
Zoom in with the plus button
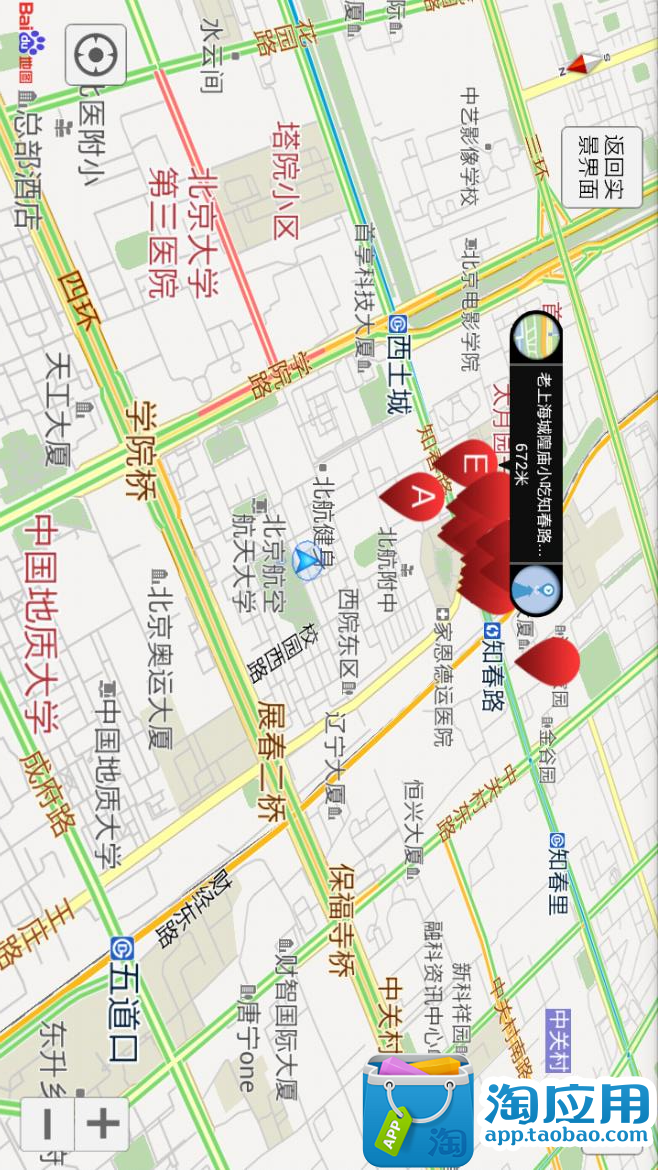(102, 1124)
